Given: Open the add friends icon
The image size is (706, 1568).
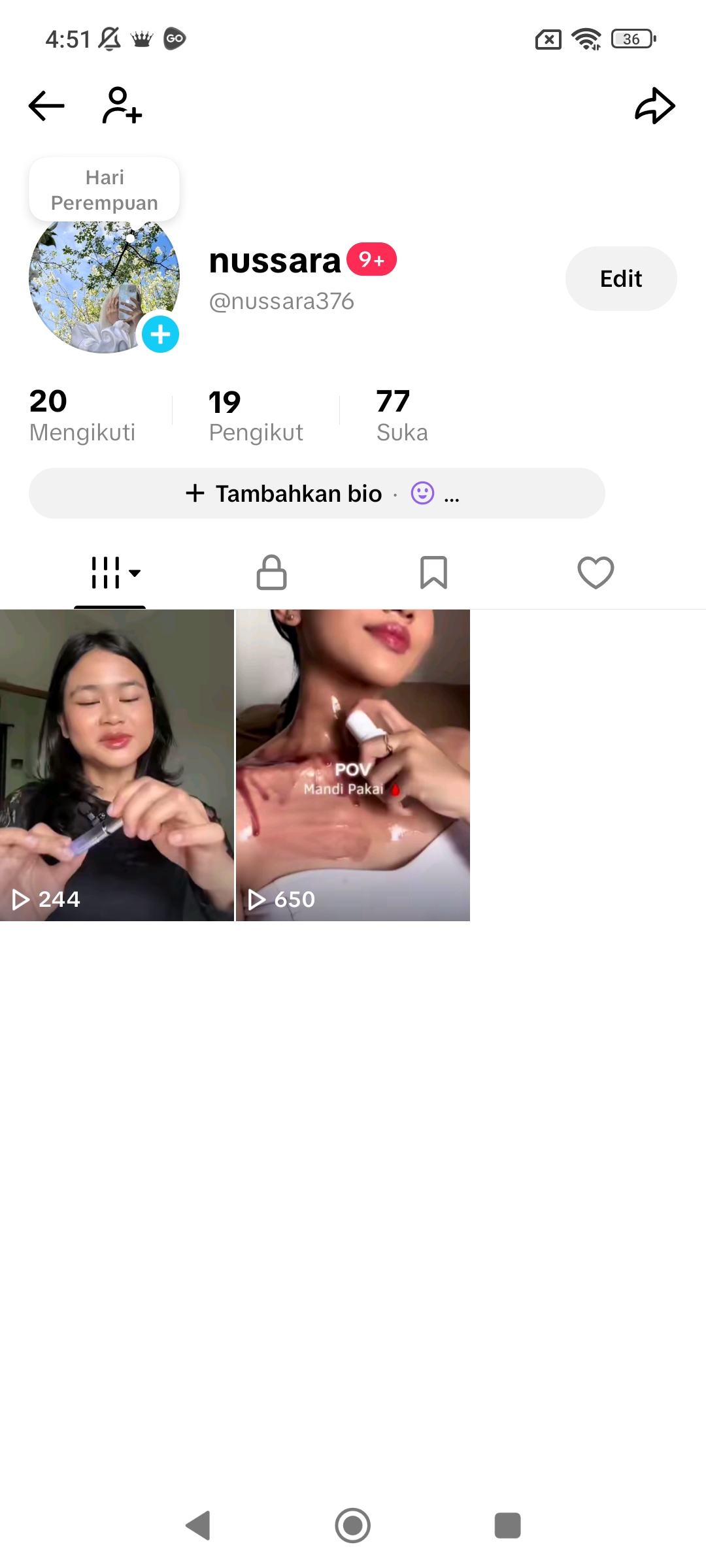Looking at the screenshot, I should pyautogui.click(x=122, y=106).
